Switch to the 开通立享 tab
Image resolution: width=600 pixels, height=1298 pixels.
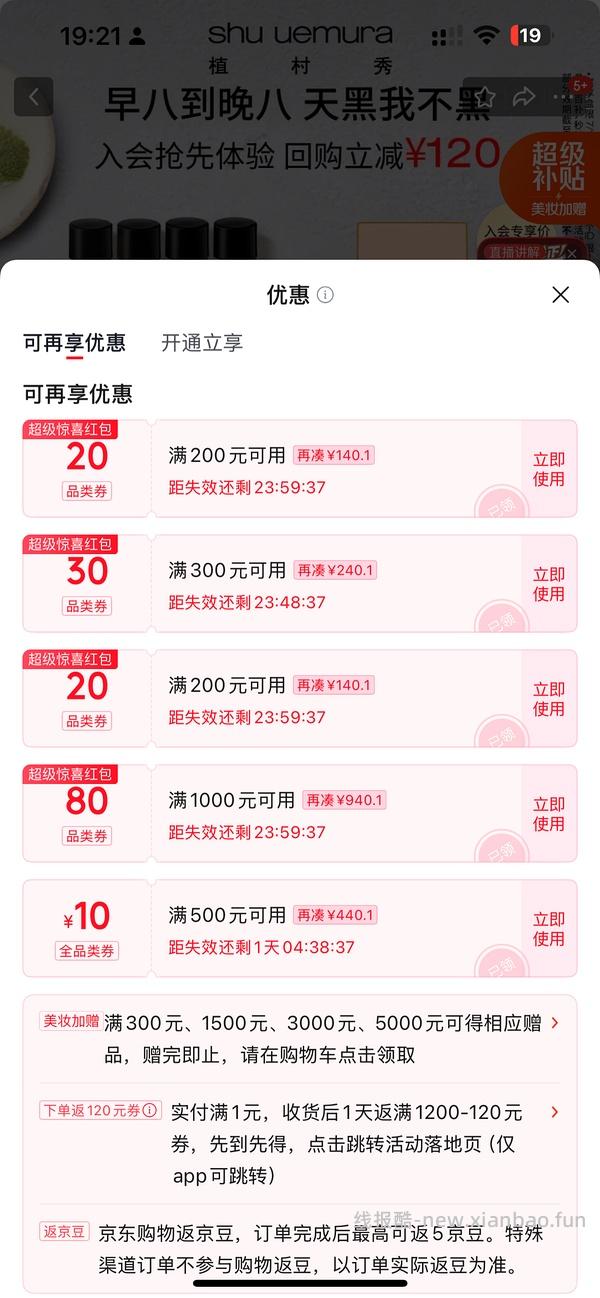(202, 343)
